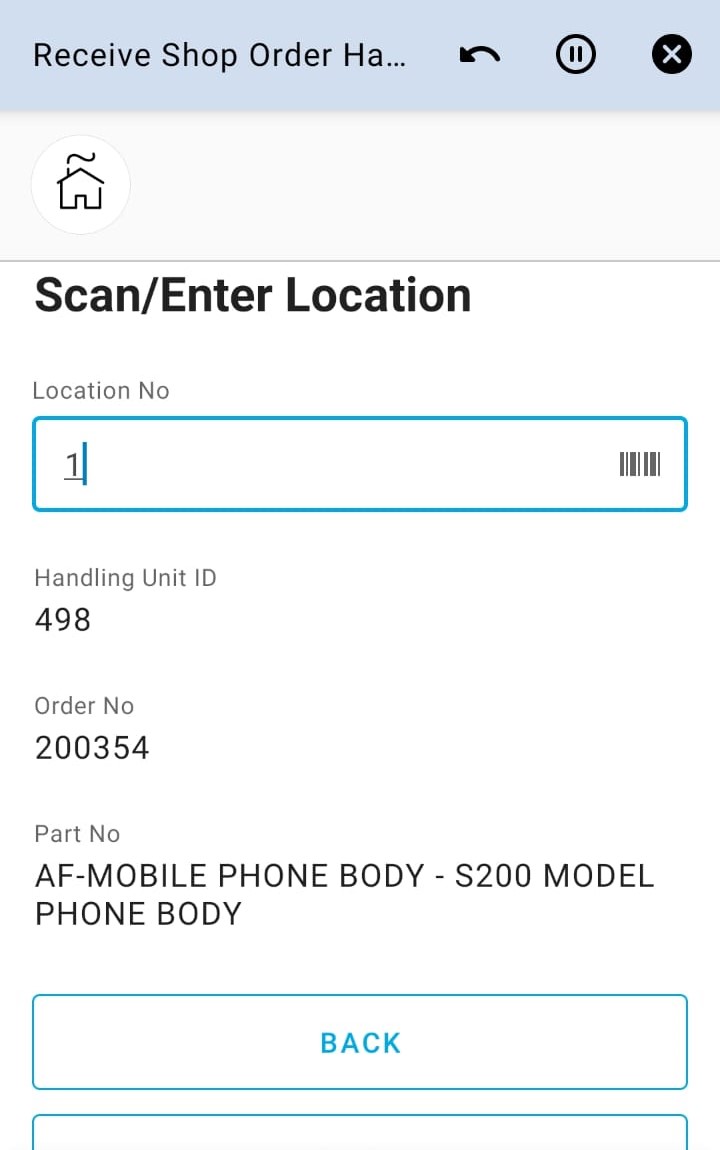Tap the undo arrow in the header
The width and height of the screenshot is (720, 1150).
coord(480,55)
